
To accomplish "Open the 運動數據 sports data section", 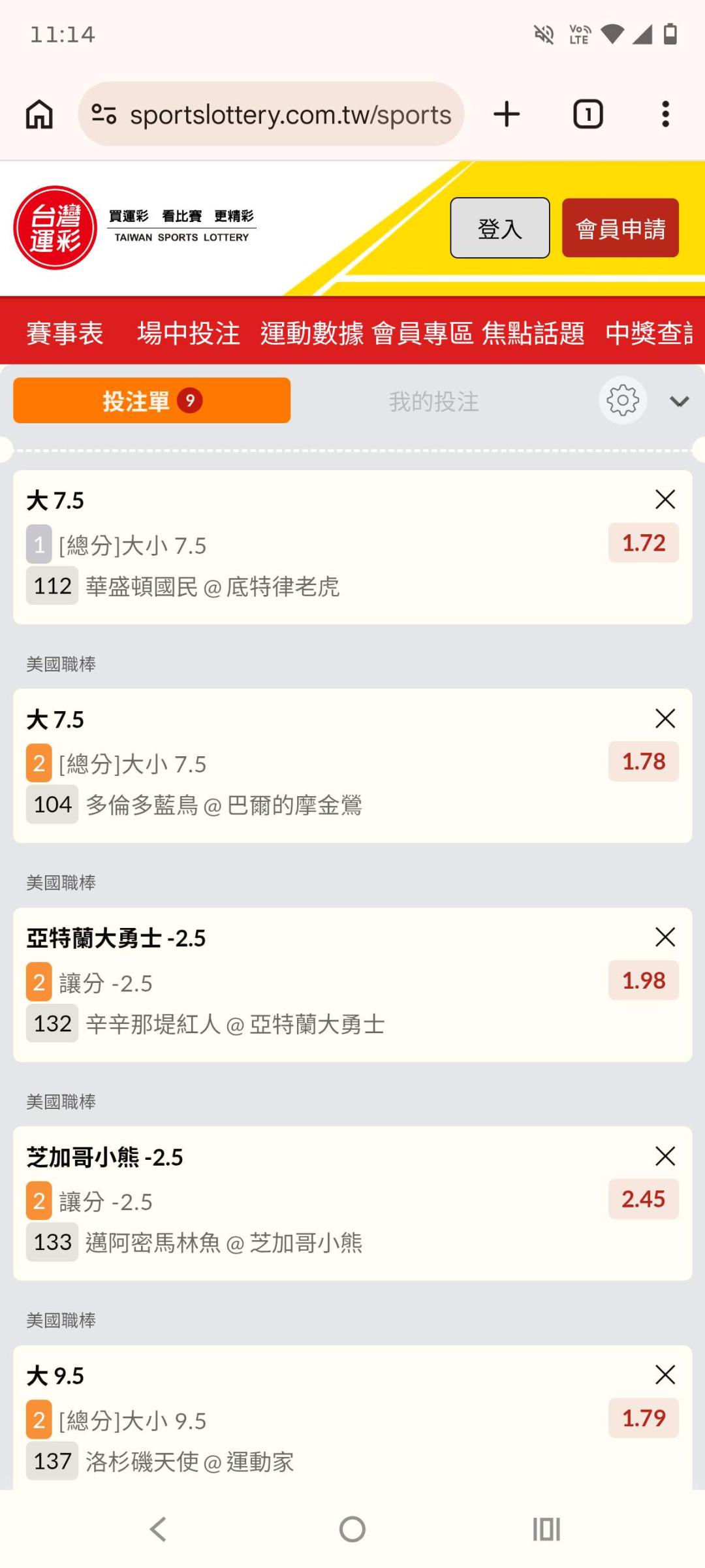I will coord(312,333).
